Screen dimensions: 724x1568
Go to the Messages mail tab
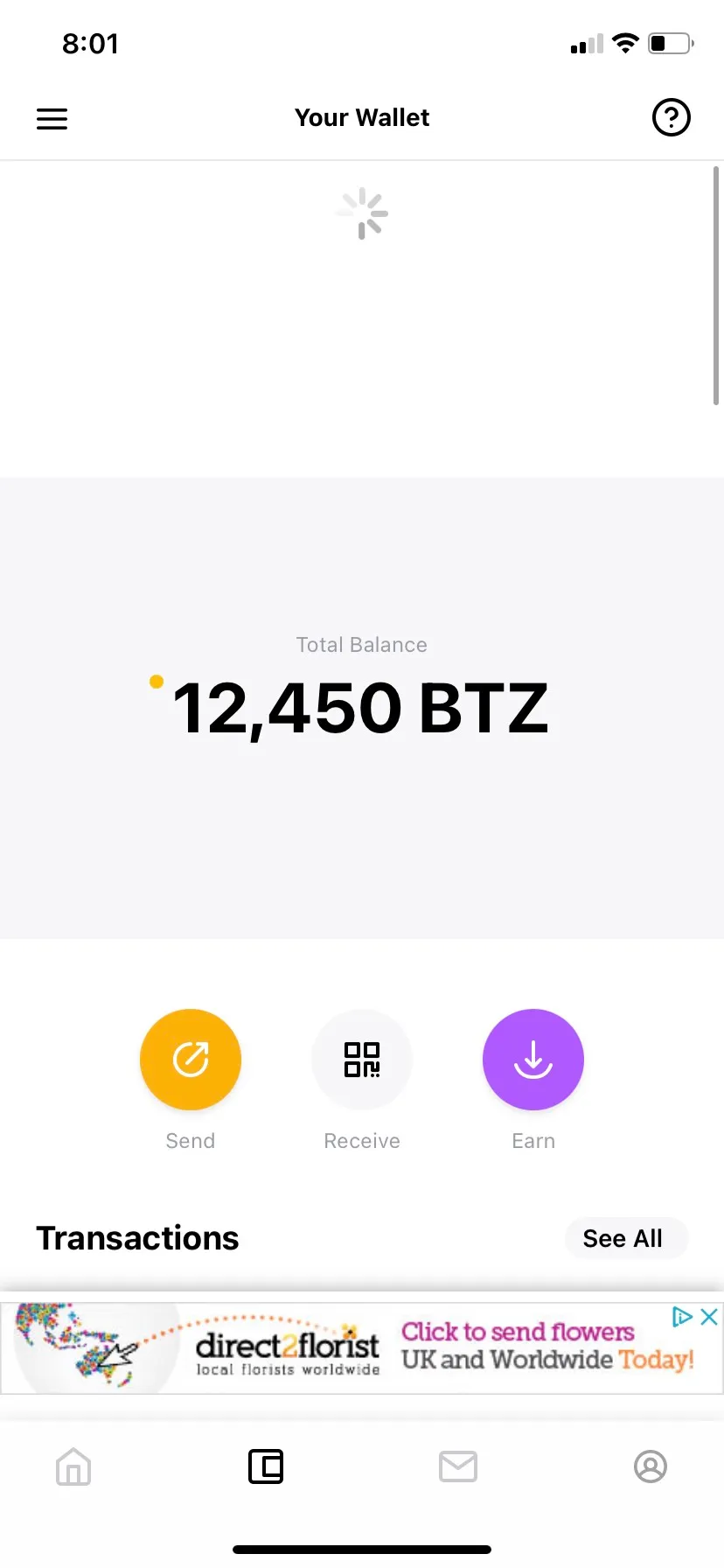(x=458, y=1466)
